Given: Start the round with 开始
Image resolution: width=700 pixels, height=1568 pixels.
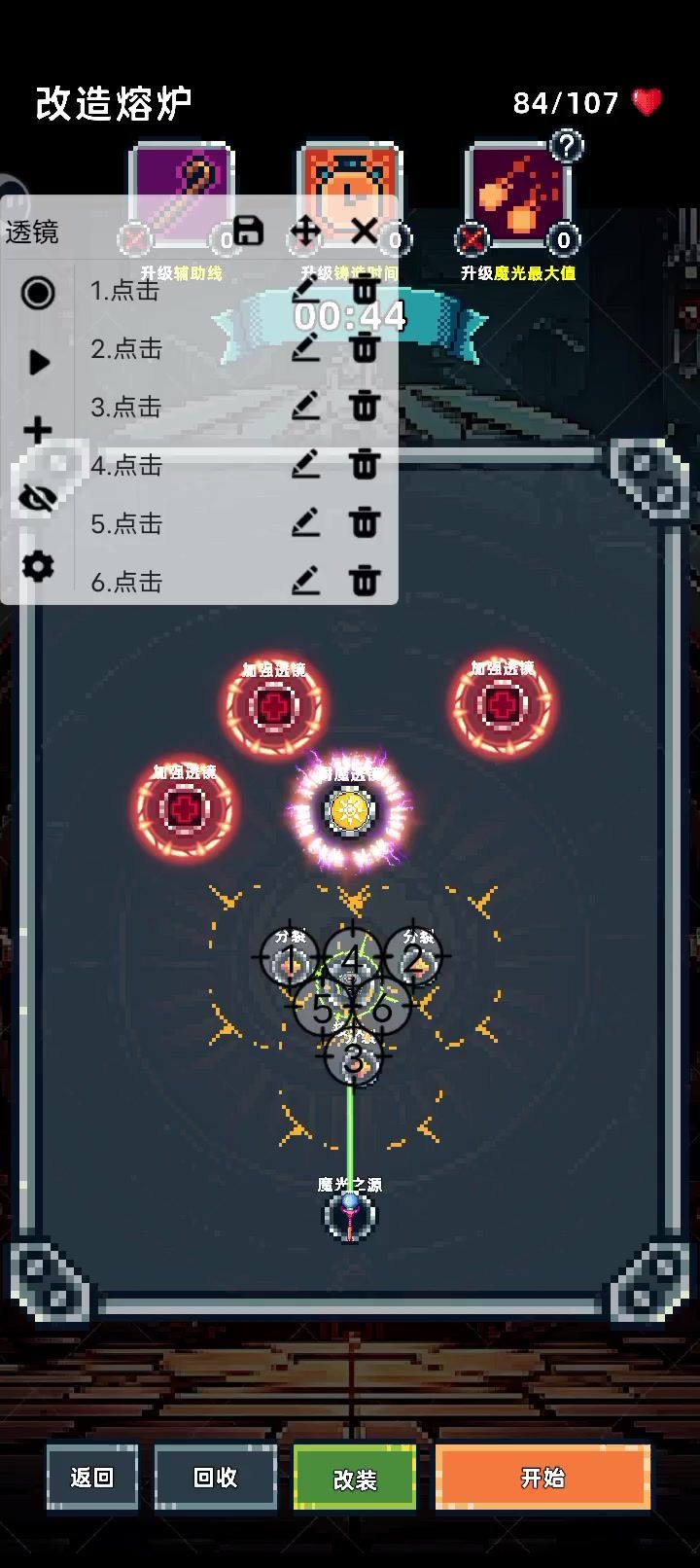Looking at the screenshot, I should point(542,1477).
